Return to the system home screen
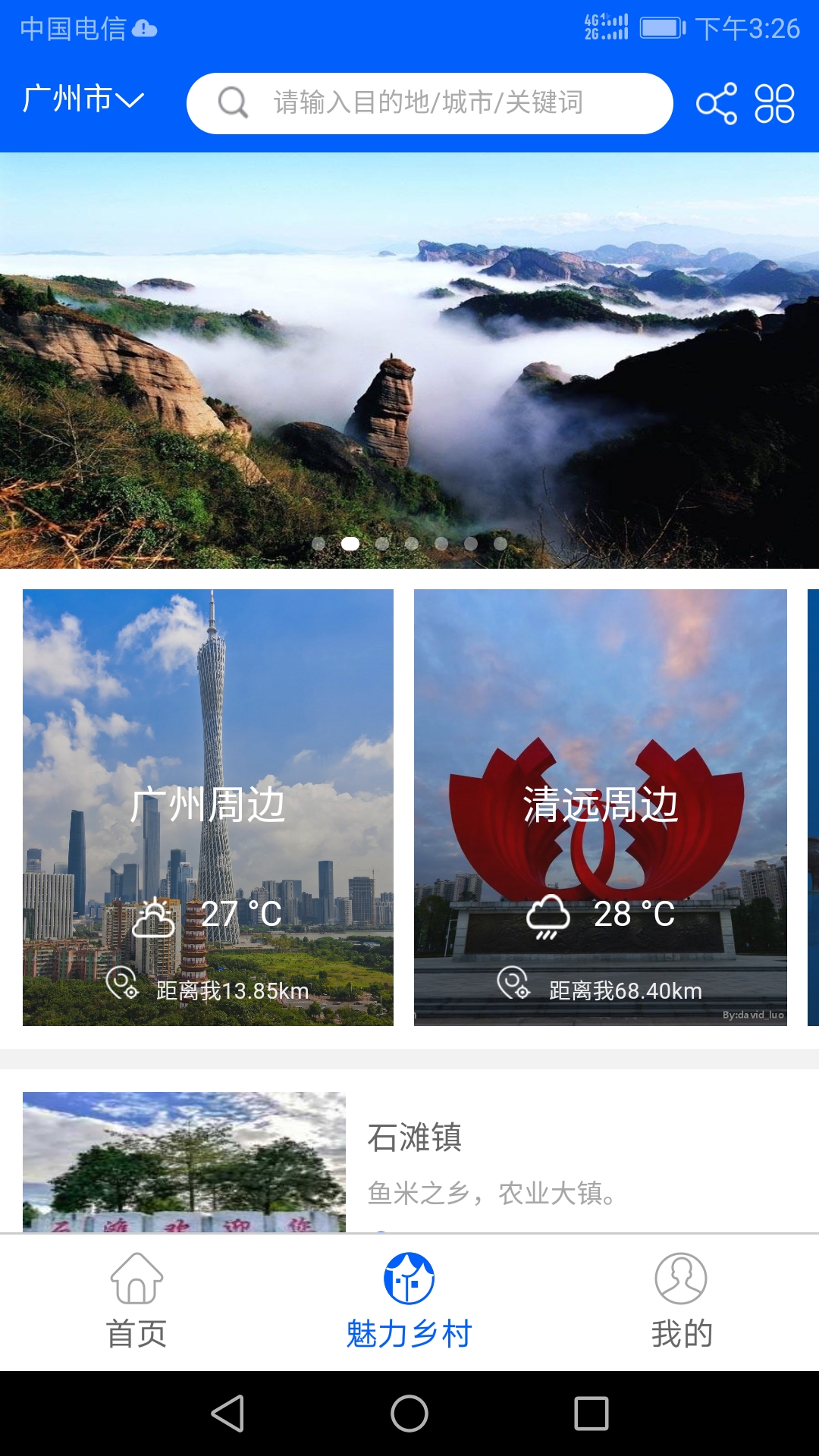Viewport: 819px width, 1456px height. (x=409, y=1414)
